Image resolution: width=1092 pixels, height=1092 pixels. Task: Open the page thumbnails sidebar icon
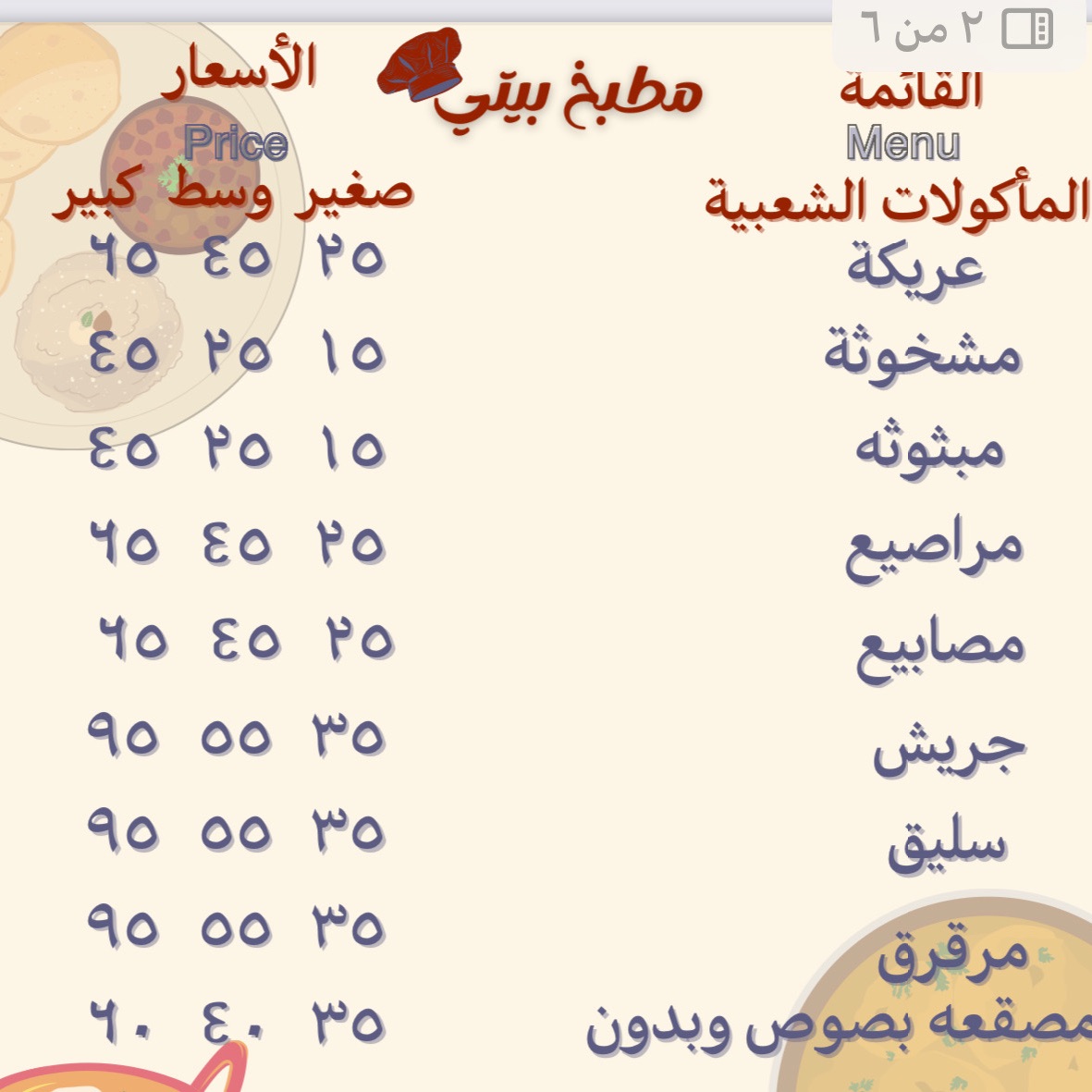click(1027, 30)
